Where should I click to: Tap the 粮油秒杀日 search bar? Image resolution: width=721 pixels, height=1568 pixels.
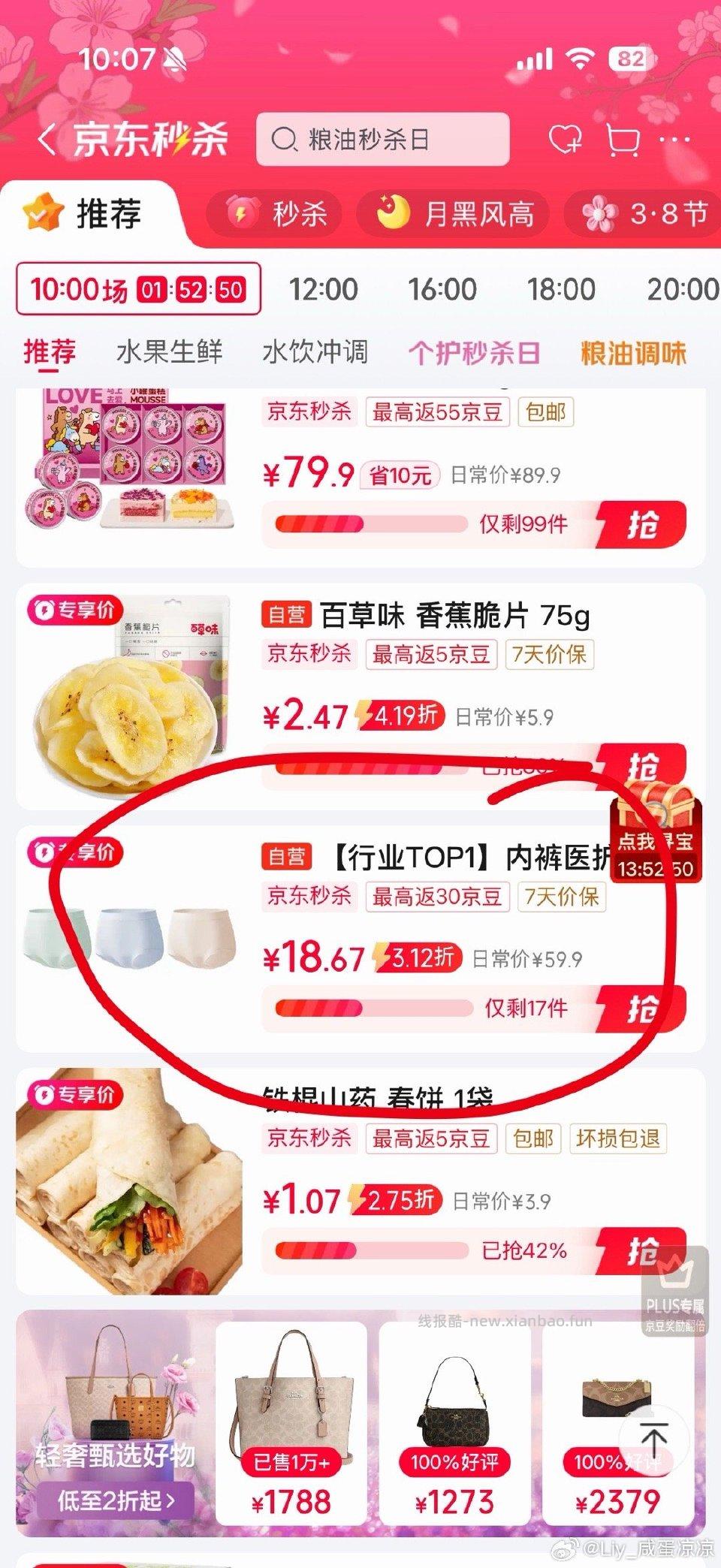pos(383,140)
